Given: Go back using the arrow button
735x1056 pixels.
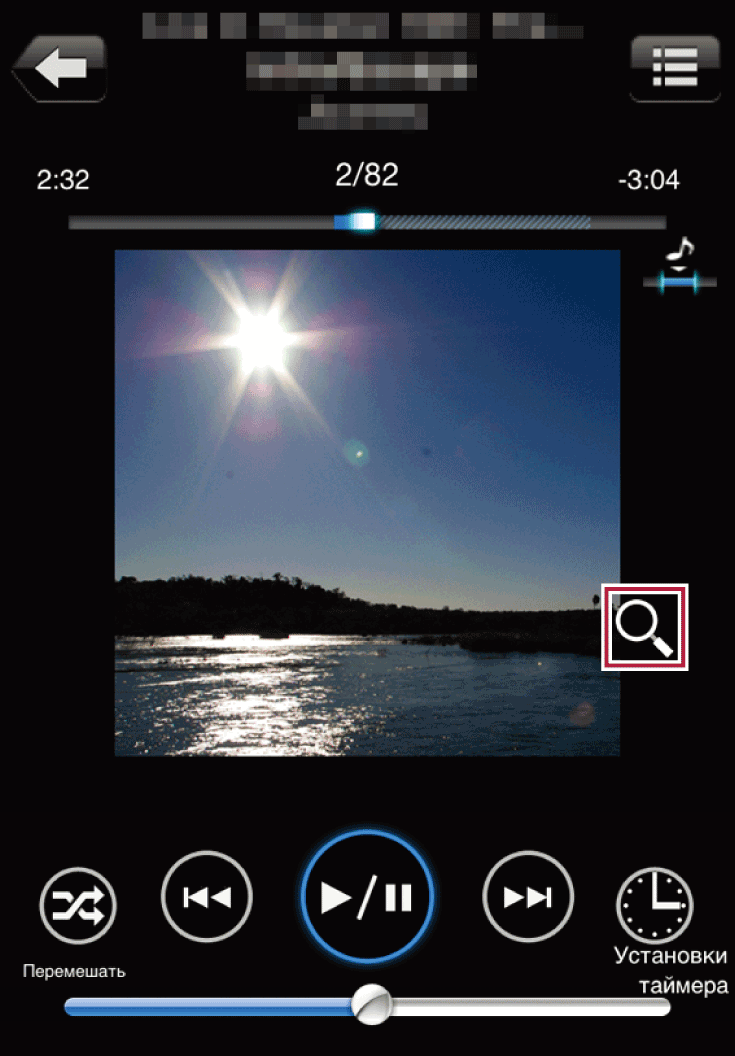Looking at the screenshot, I should (60, 68).
